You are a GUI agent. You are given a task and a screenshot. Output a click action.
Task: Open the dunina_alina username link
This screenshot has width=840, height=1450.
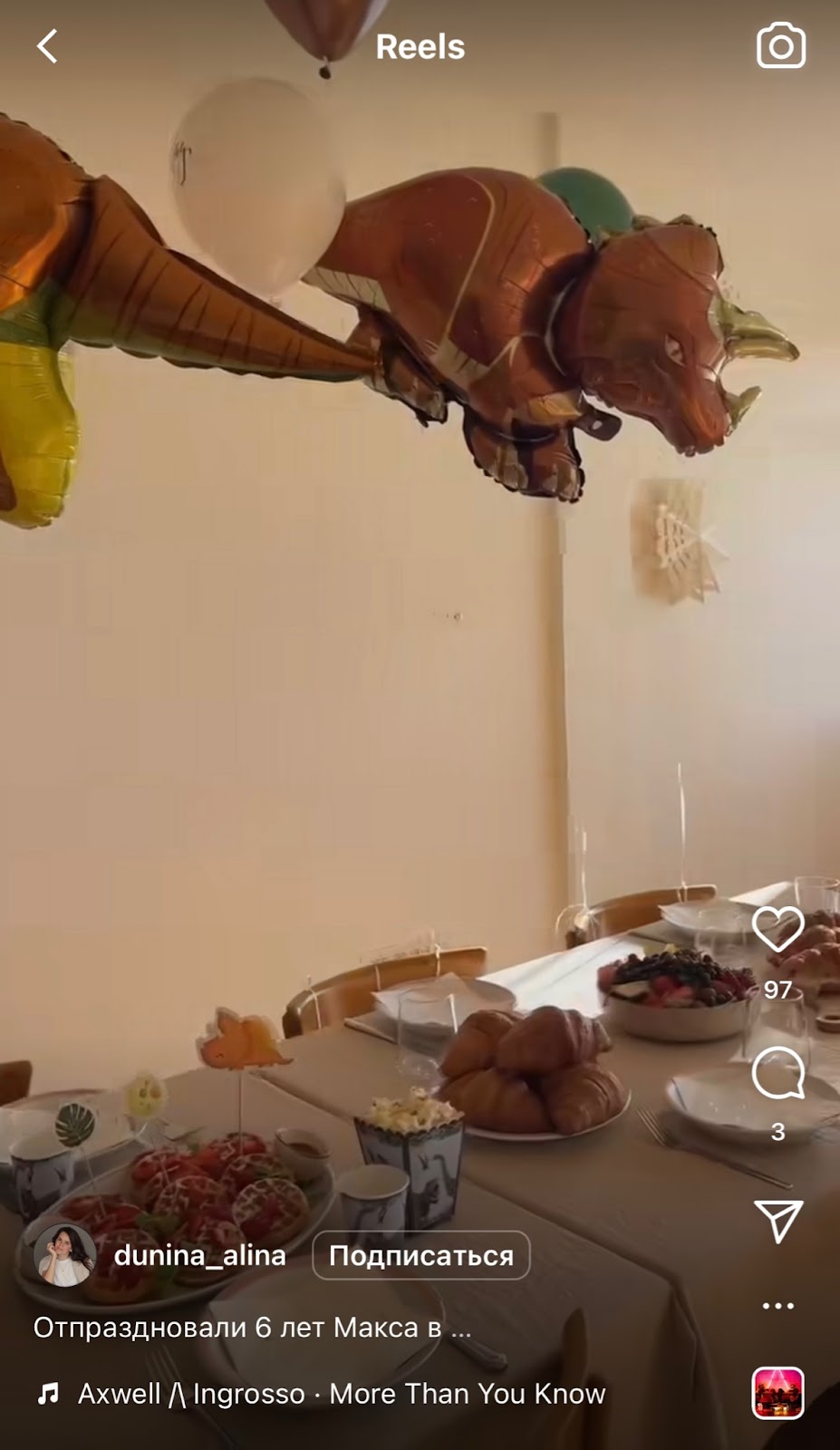point(199,1255)
